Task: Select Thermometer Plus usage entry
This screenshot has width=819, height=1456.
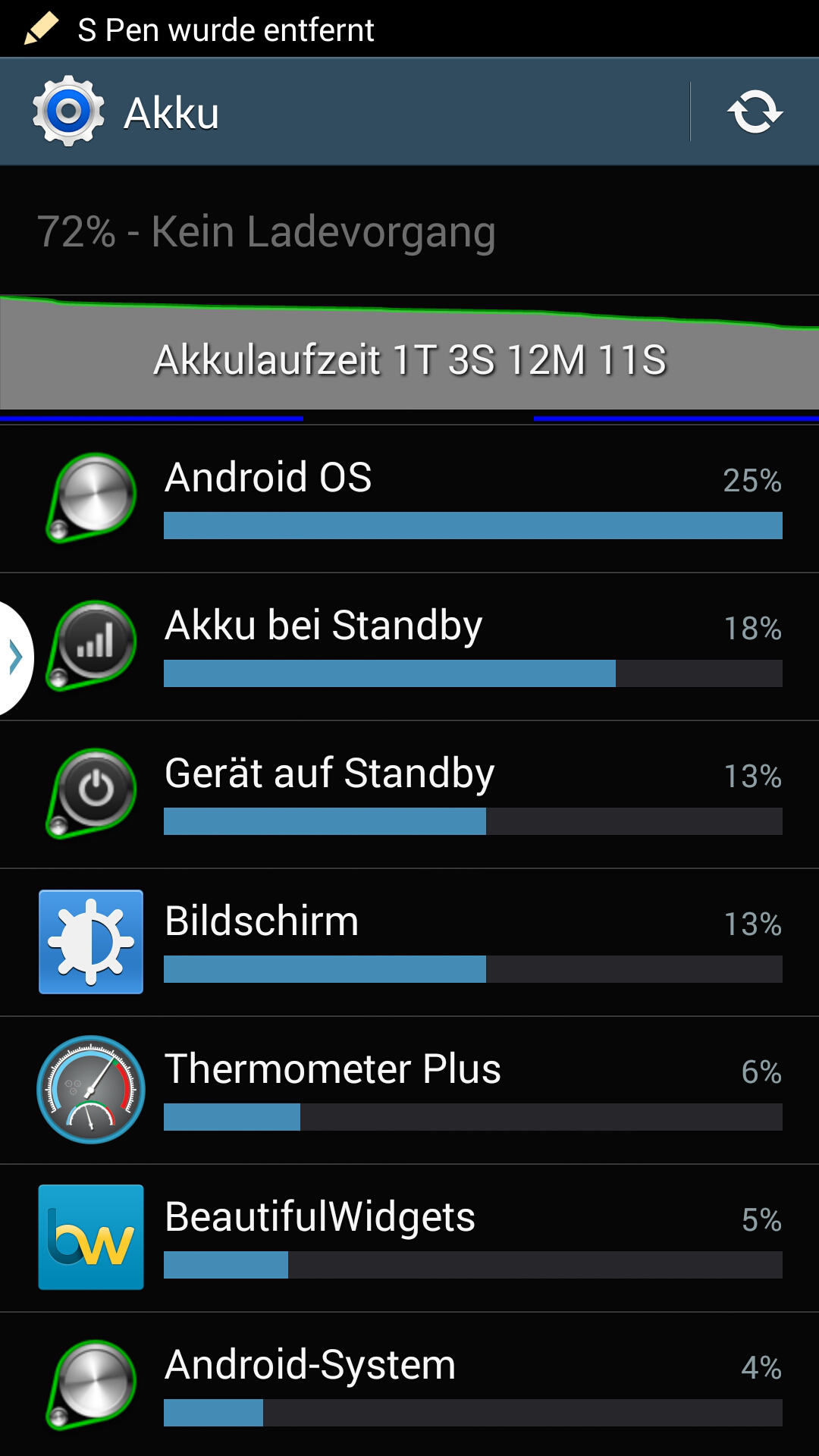Action: point(409,1090)
